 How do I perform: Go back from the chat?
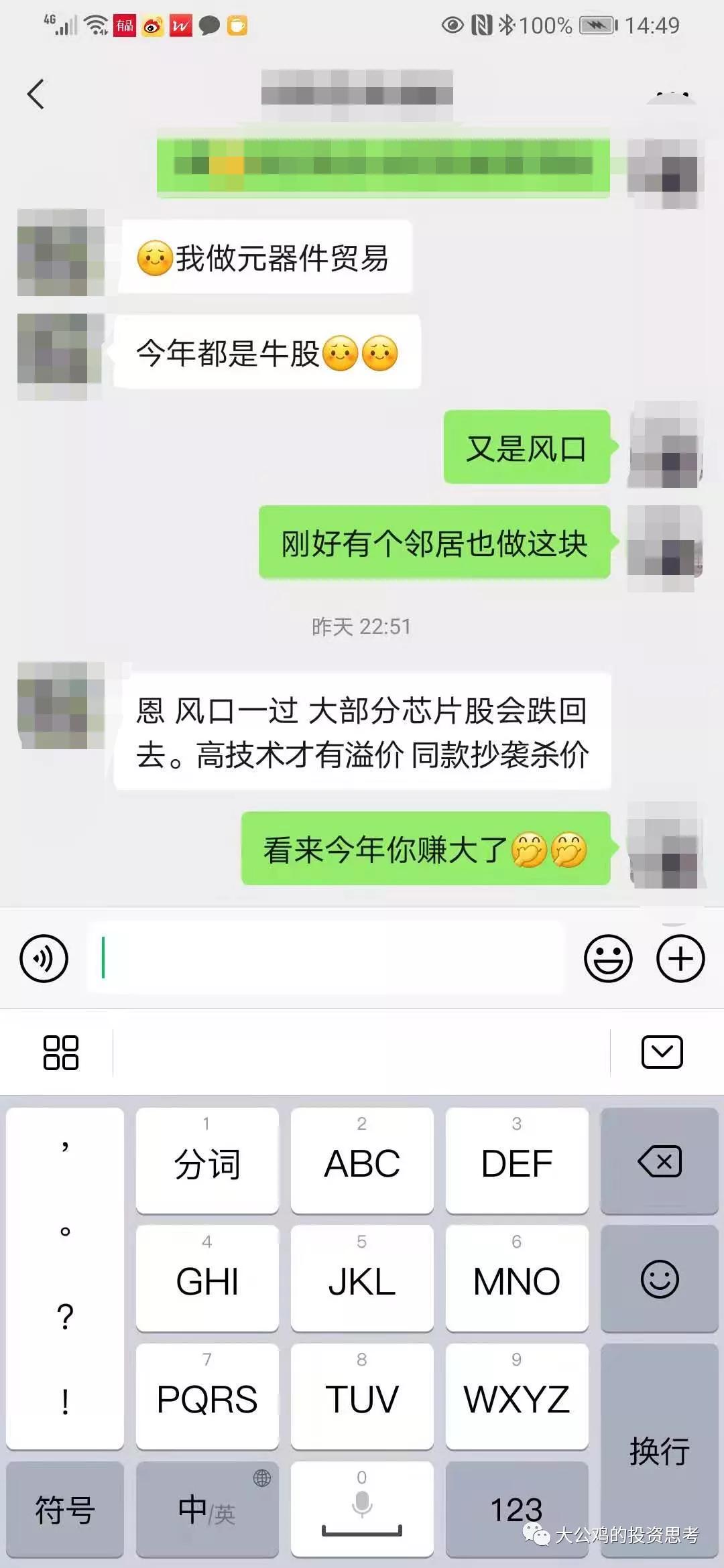(36, 94)
